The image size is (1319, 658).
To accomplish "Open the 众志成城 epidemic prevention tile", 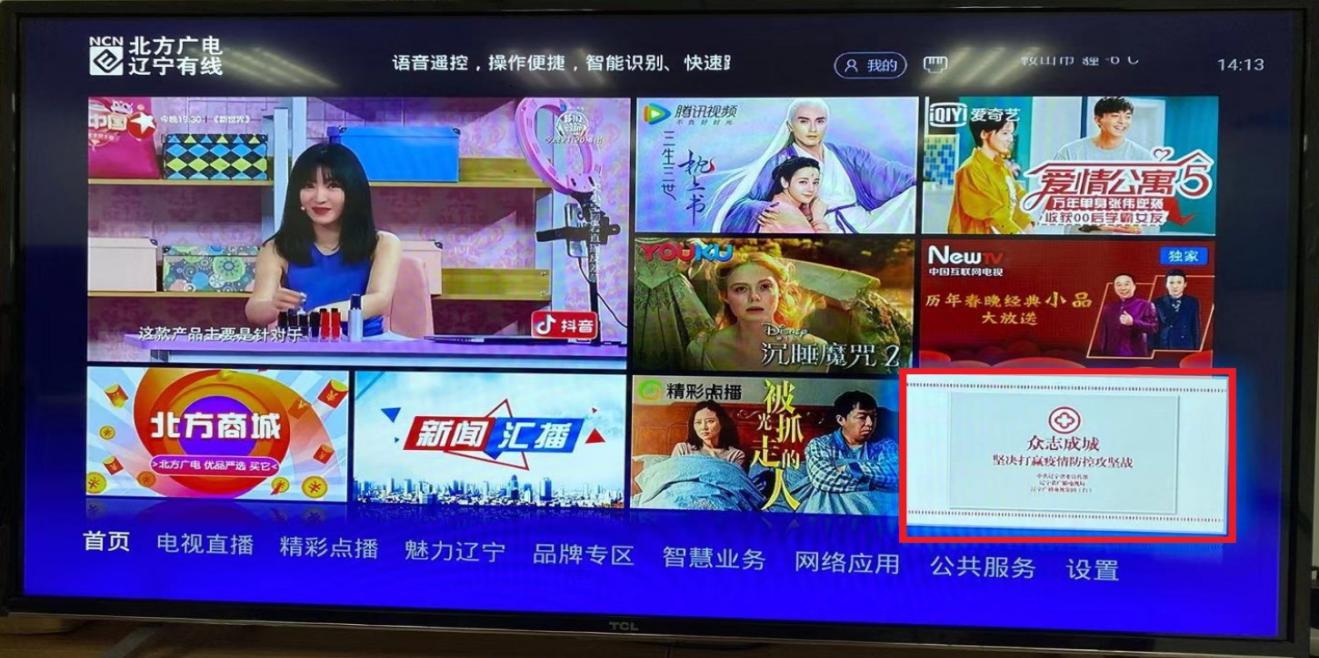I will pos(1066,455).
